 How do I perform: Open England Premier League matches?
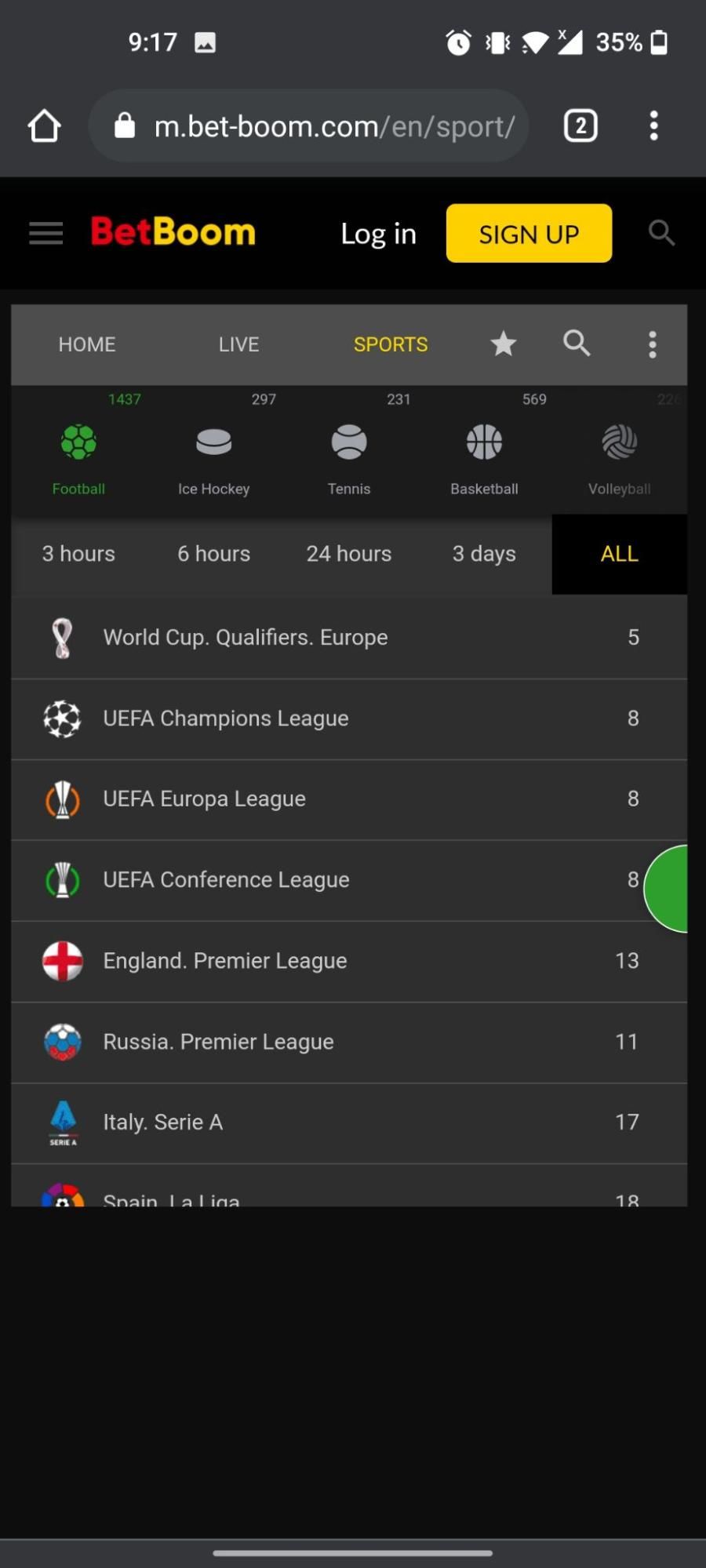tap(349, 962)
